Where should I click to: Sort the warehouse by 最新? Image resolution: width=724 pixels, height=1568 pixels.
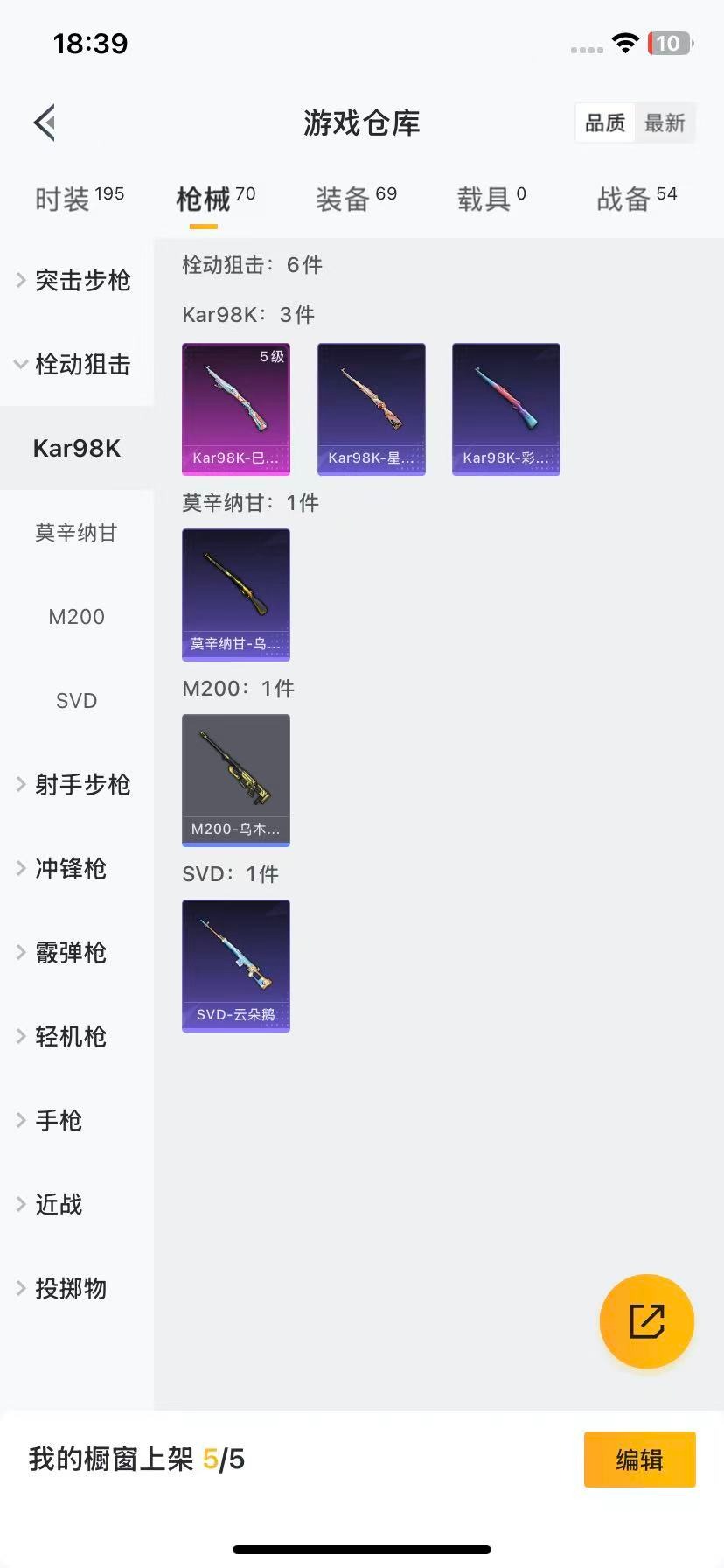coord(665,122)
